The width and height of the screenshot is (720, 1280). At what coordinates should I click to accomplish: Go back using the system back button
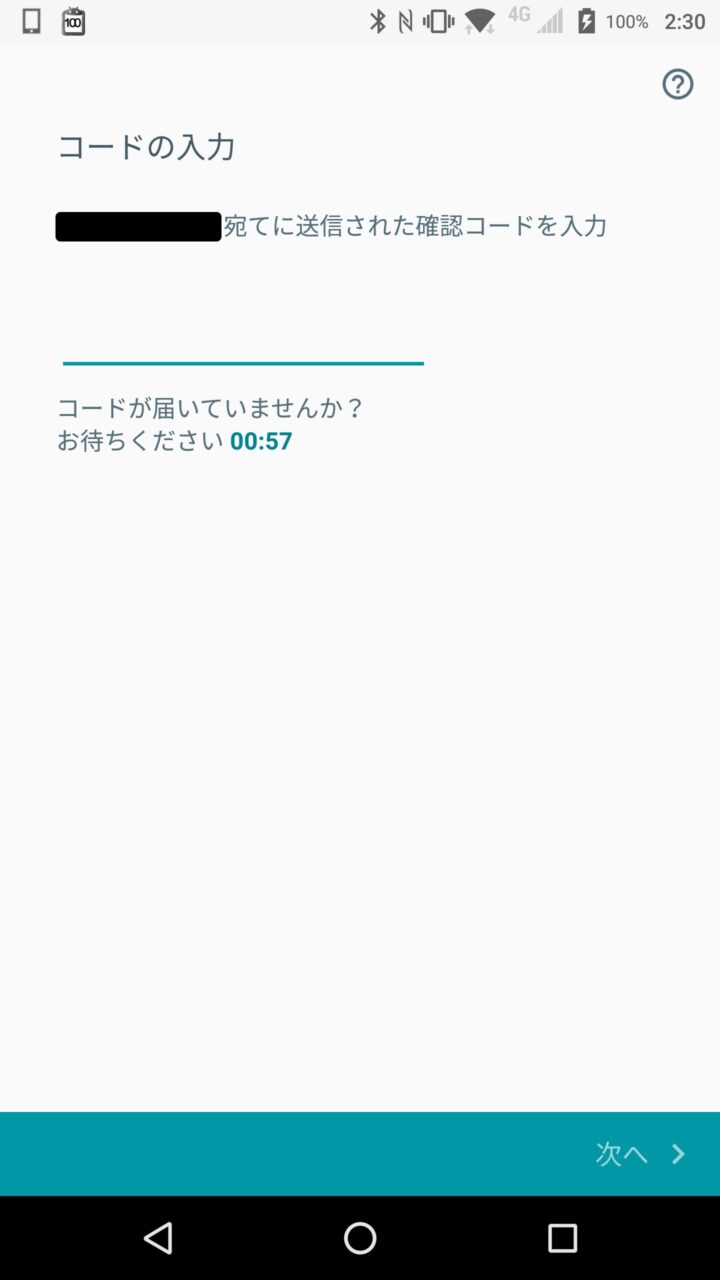coord(158,1238)
